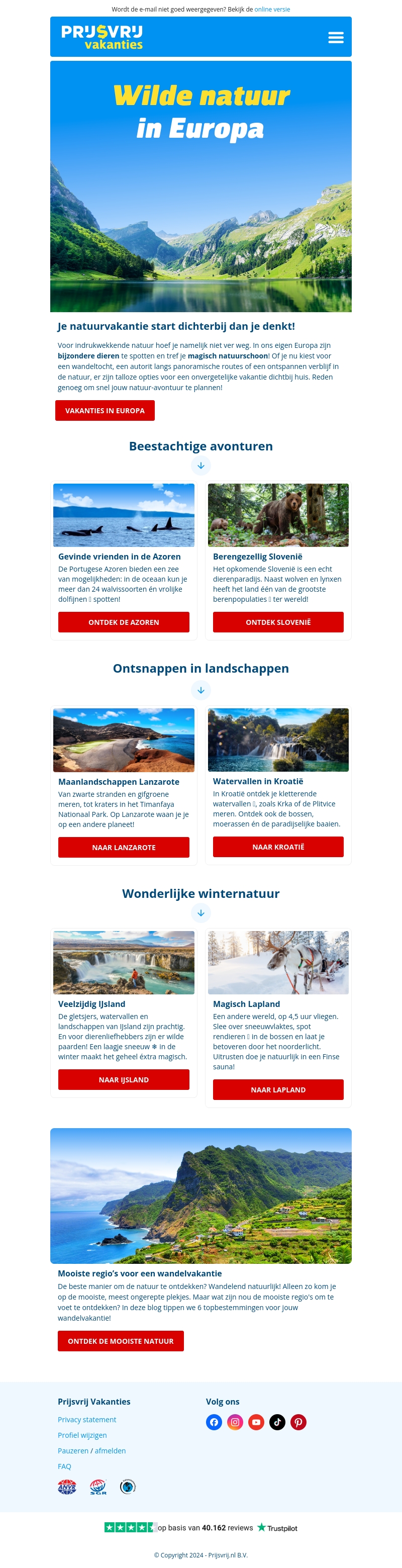This screenshot has width=402, height=1568.
Task: Go to Naar Lanzarote
Action: pos(124,847)
